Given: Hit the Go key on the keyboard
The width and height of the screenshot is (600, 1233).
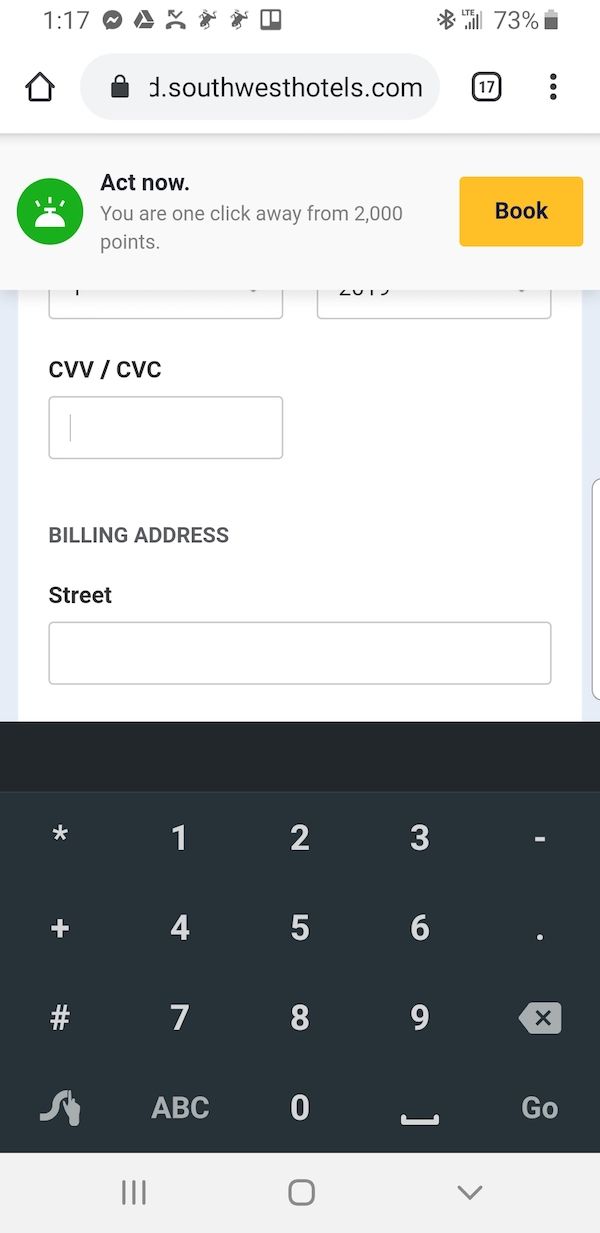Looking at the screenshot, I should [x=540, y=1108].
